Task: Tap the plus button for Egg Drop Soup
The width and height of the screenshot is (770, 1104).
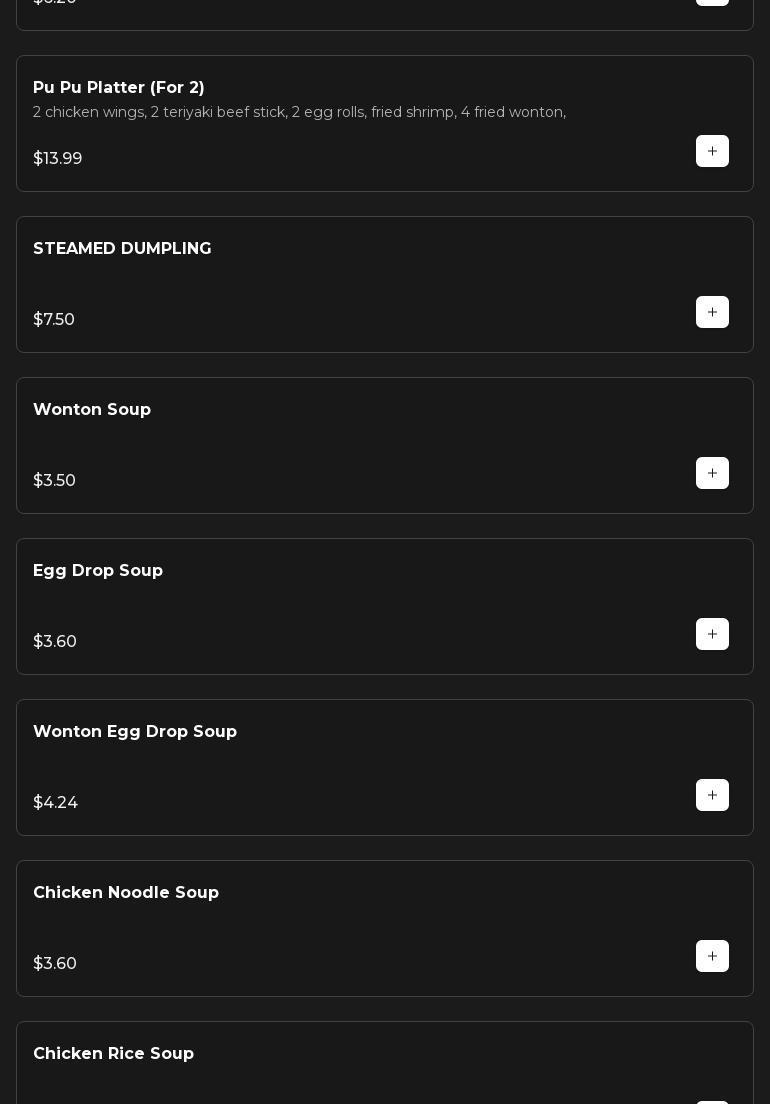Action: pyautogui.click(x=712, y=634)
